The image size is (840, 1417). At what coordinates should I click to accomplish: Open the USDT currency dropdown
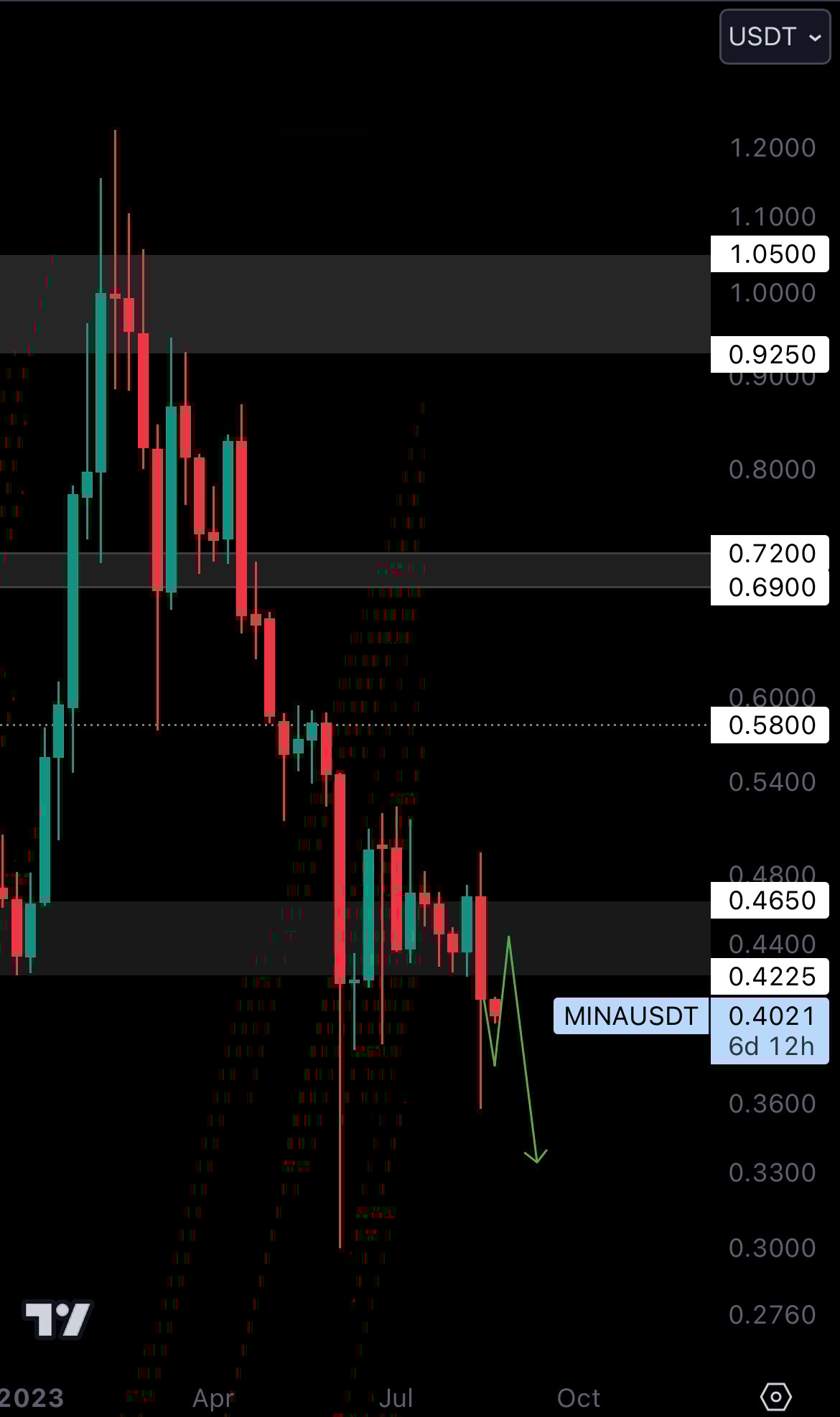775,37
